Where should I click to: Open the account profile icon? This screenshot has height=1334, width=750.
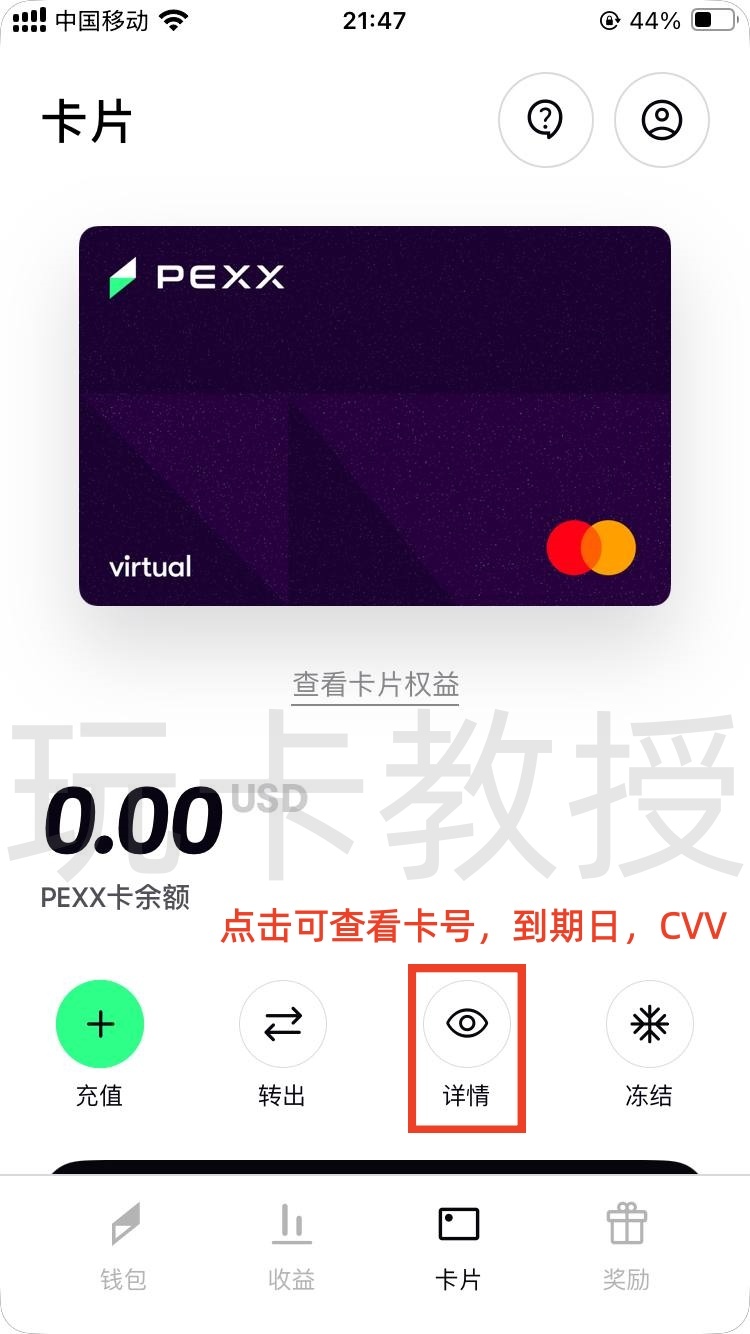click(661, 120)
